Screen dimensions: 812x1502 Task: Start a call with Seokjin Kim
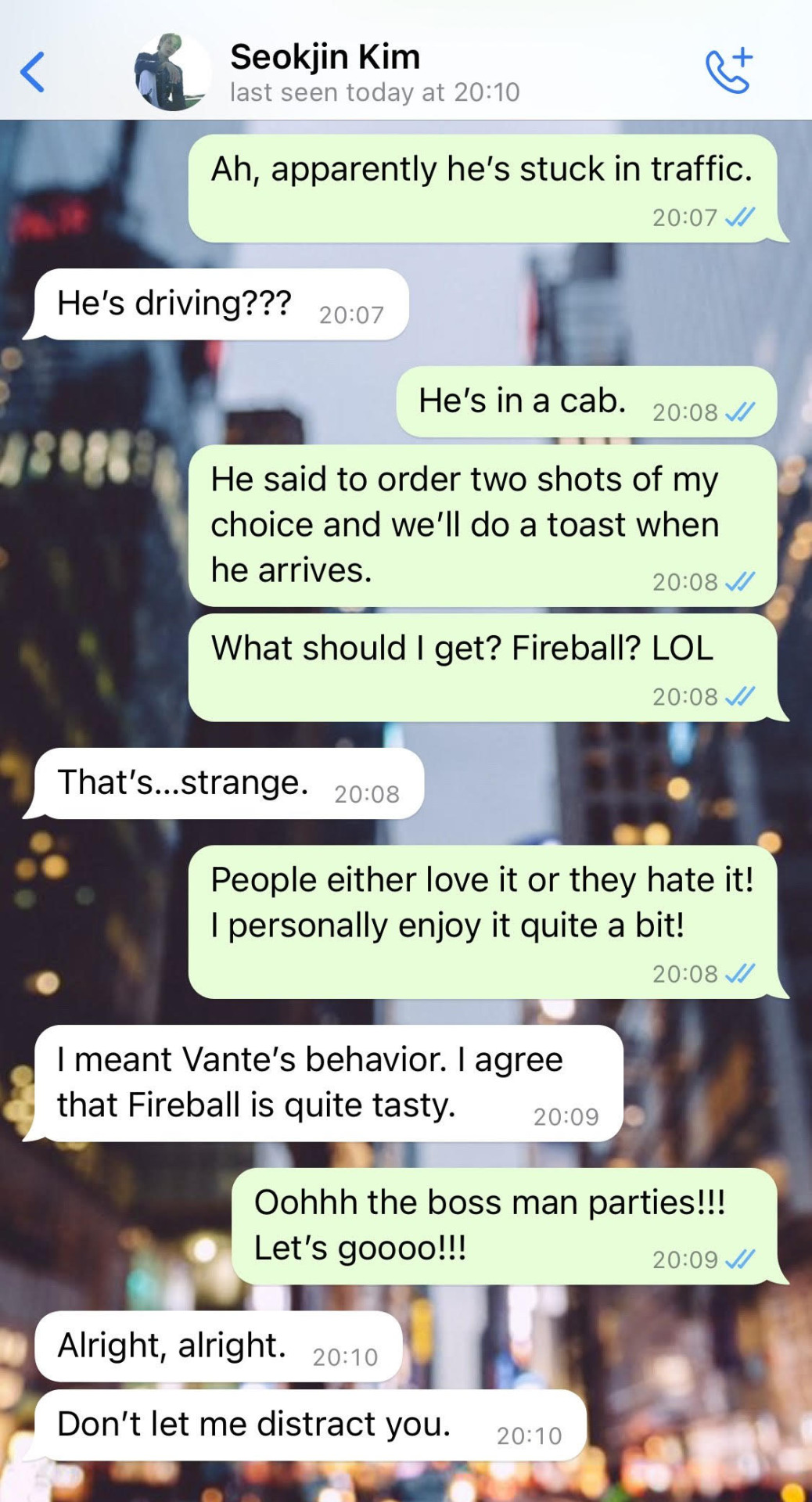pyautogui.click(x=728, y=71)
